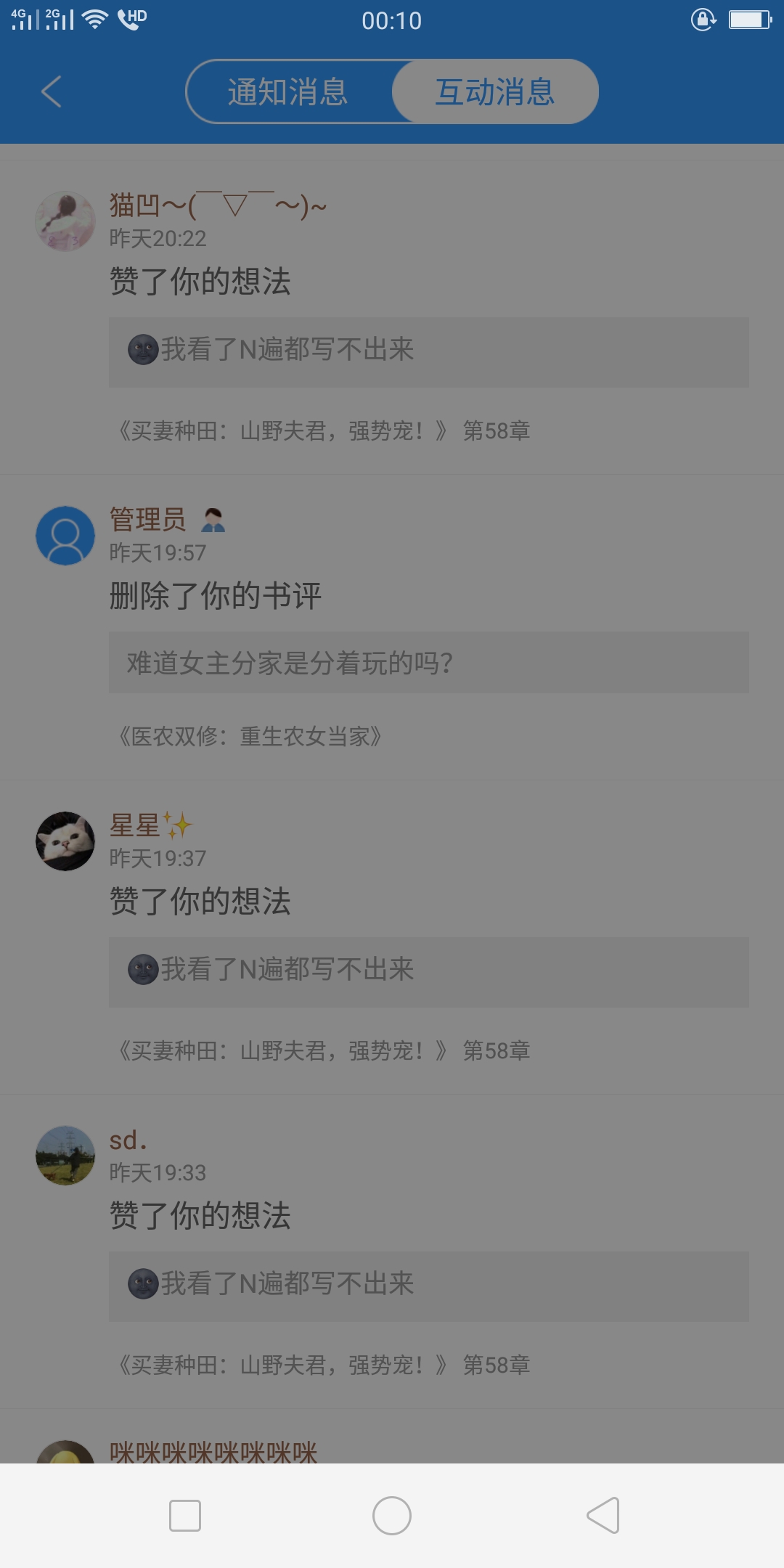
Task: Open the quoted comment liked by 星星
Action: [x=428, y=971]
